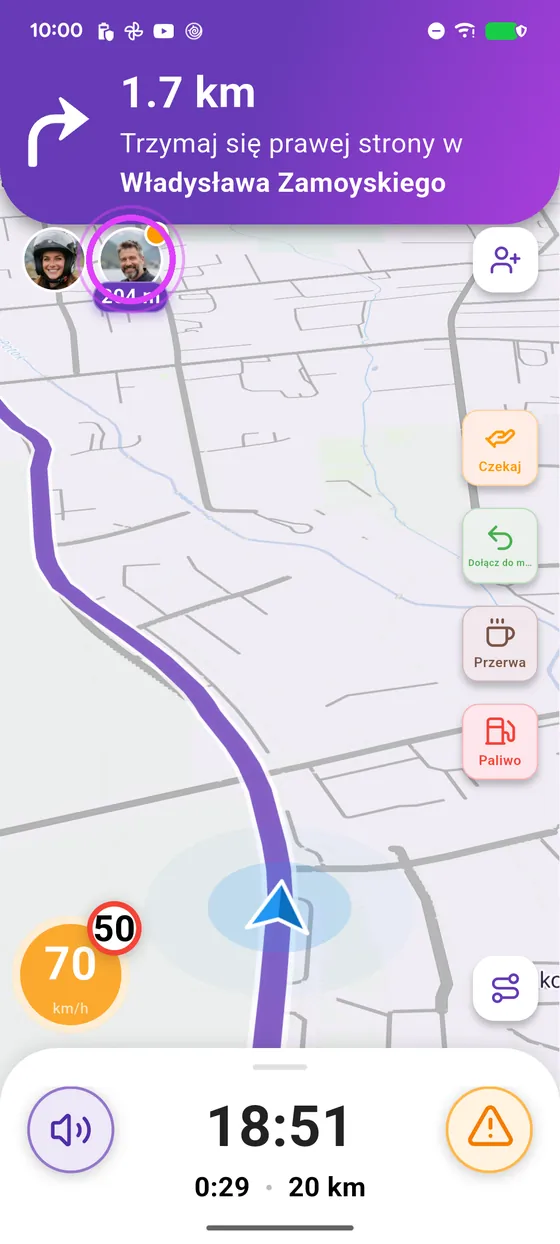Select the highlighted bearded rider avatar

coord(130,258)
